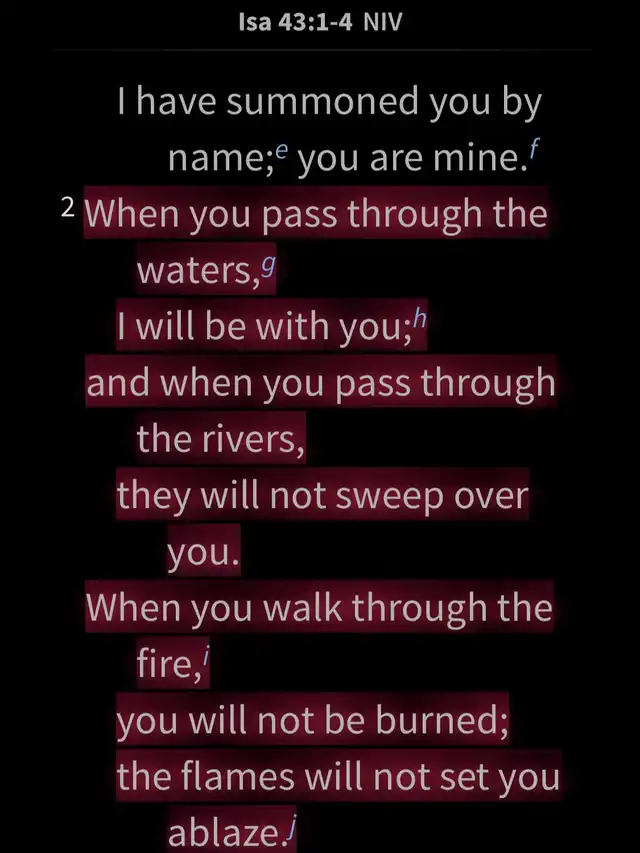
Task: Open footnote h after "I will be with you;"
Action: 419,321
